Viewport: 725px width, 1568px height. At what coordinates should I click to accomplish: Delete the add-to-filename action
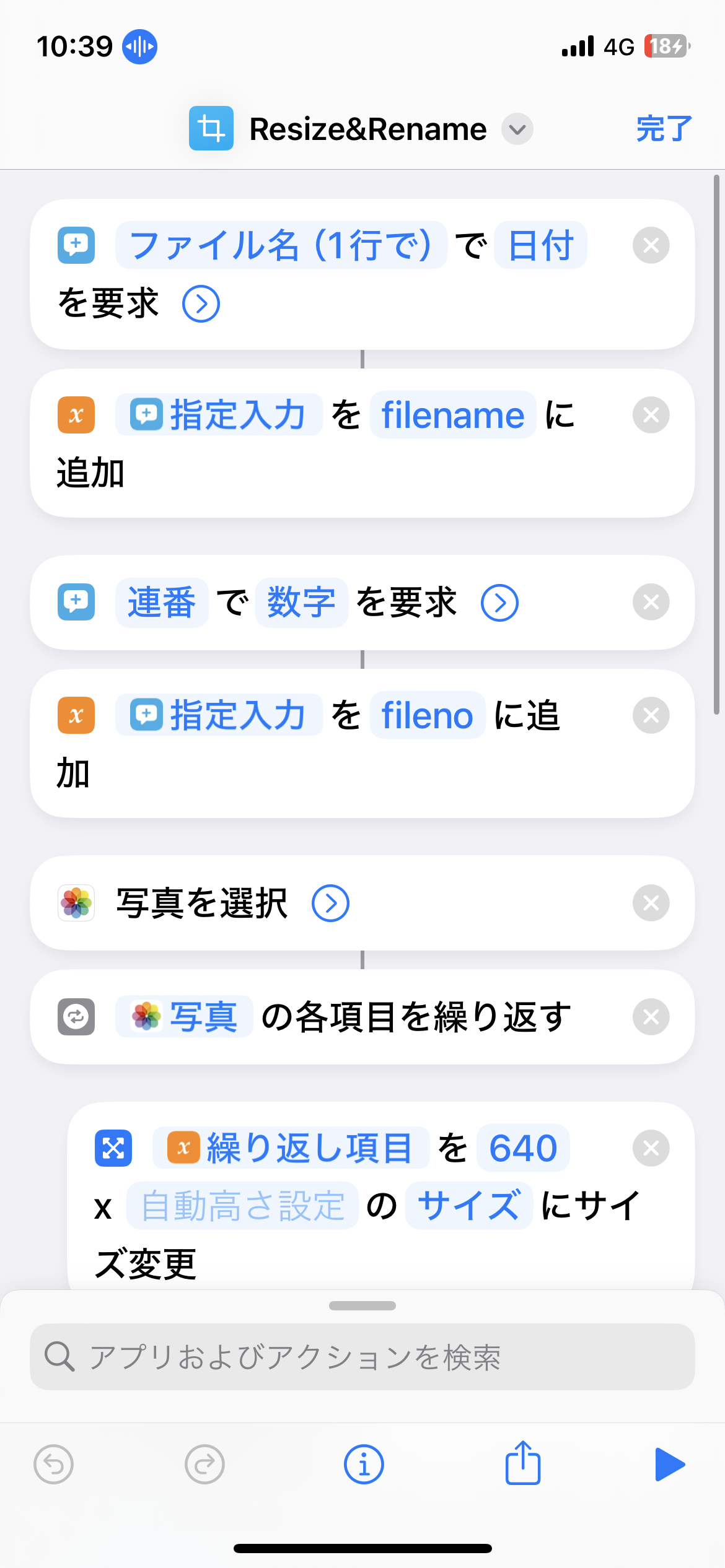pyautogui.click(x=651, y=415)
